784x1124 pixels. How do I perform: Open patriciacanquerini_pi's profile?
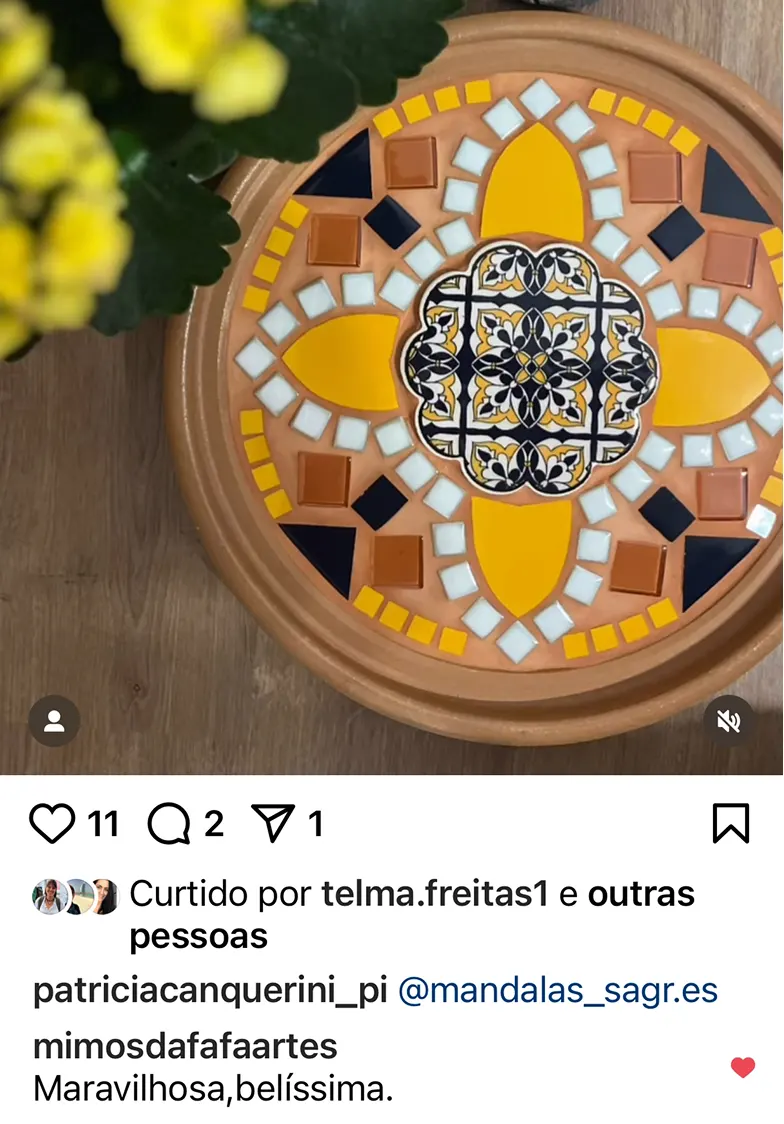click(210, 991)
